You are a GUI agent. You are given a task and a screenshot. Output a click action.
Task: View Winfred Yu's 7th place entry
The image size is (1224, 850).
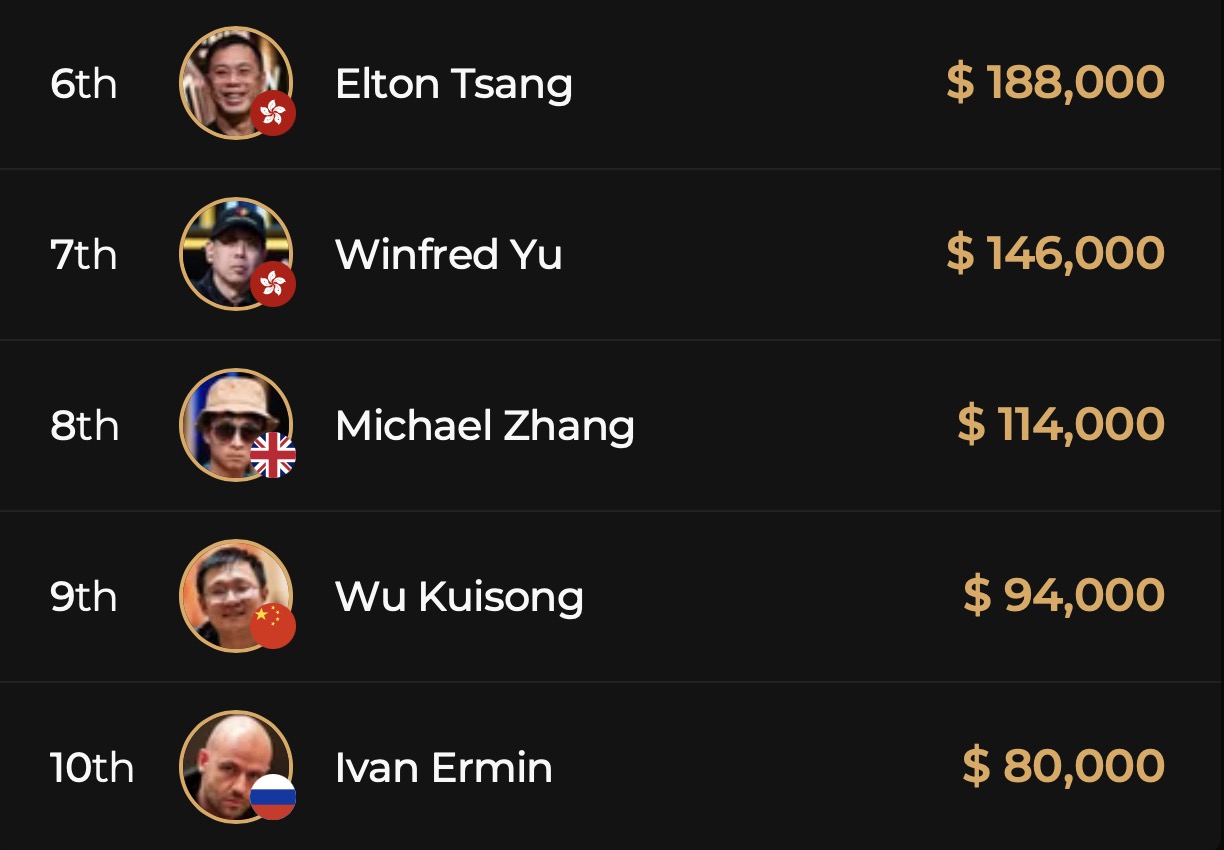tap(448, 255)
